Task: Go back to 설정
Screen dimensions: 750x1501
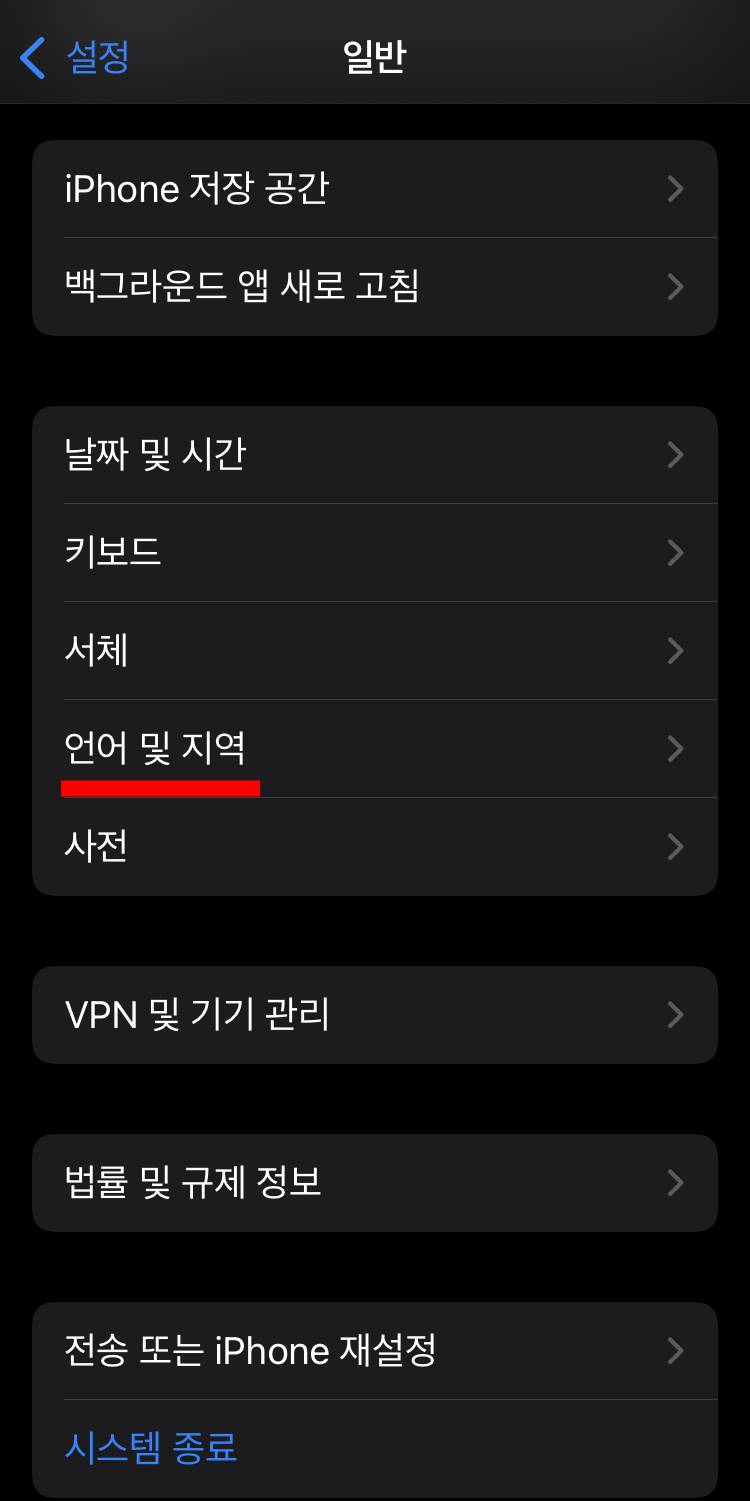Action: [x=75, y=57]
